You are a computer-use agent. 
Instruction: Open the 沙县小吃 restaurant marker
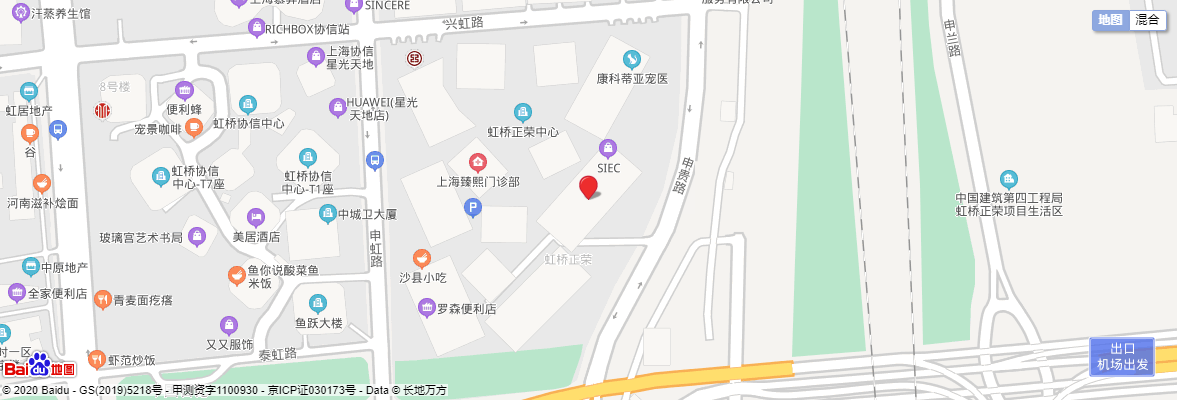(422, 258)
